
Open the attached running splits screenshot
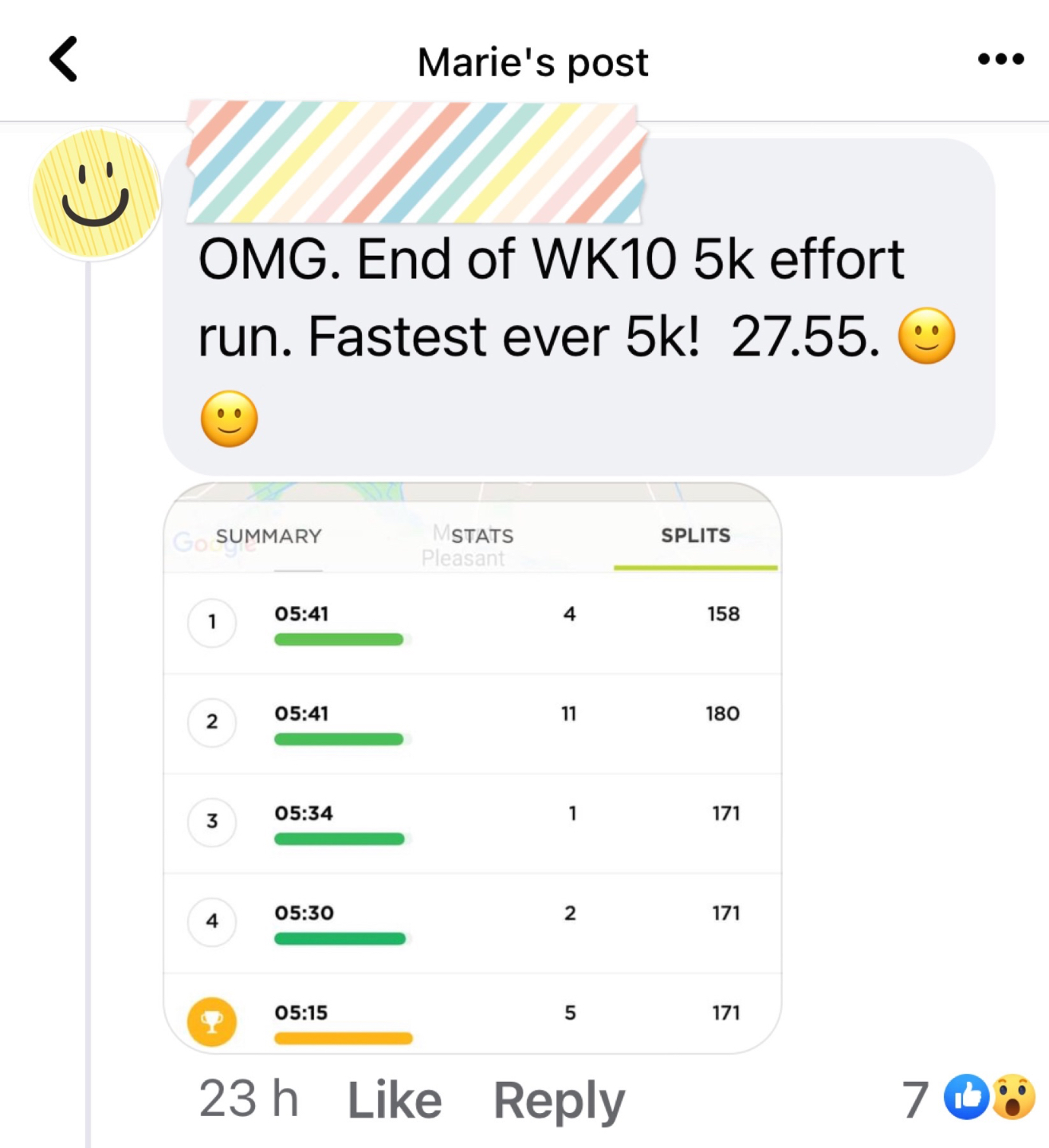[x=472, y=768]
